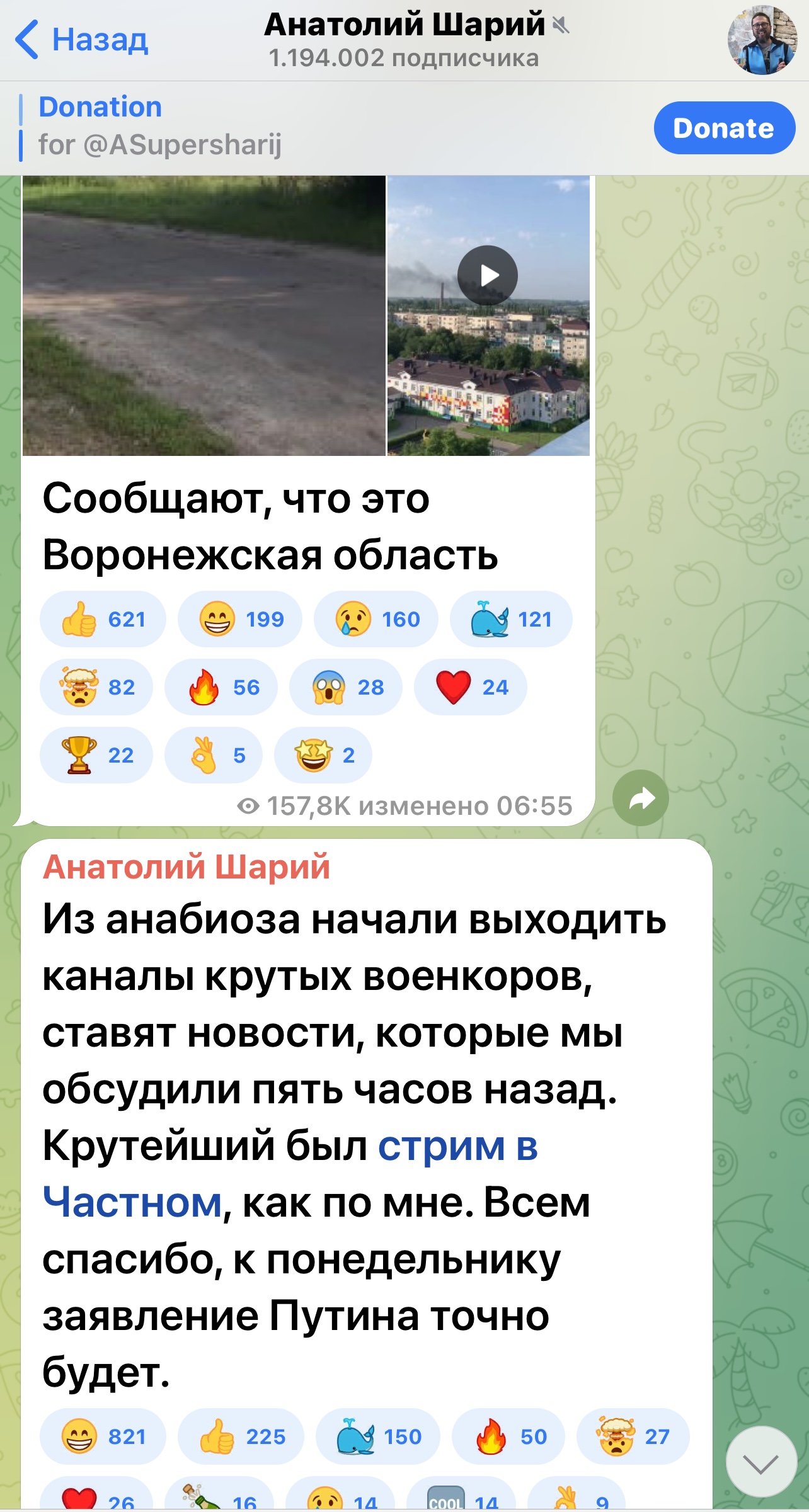
Task: Choose the trophy reaction with 22
Action: pyautogui.click(x=96, y=755)
